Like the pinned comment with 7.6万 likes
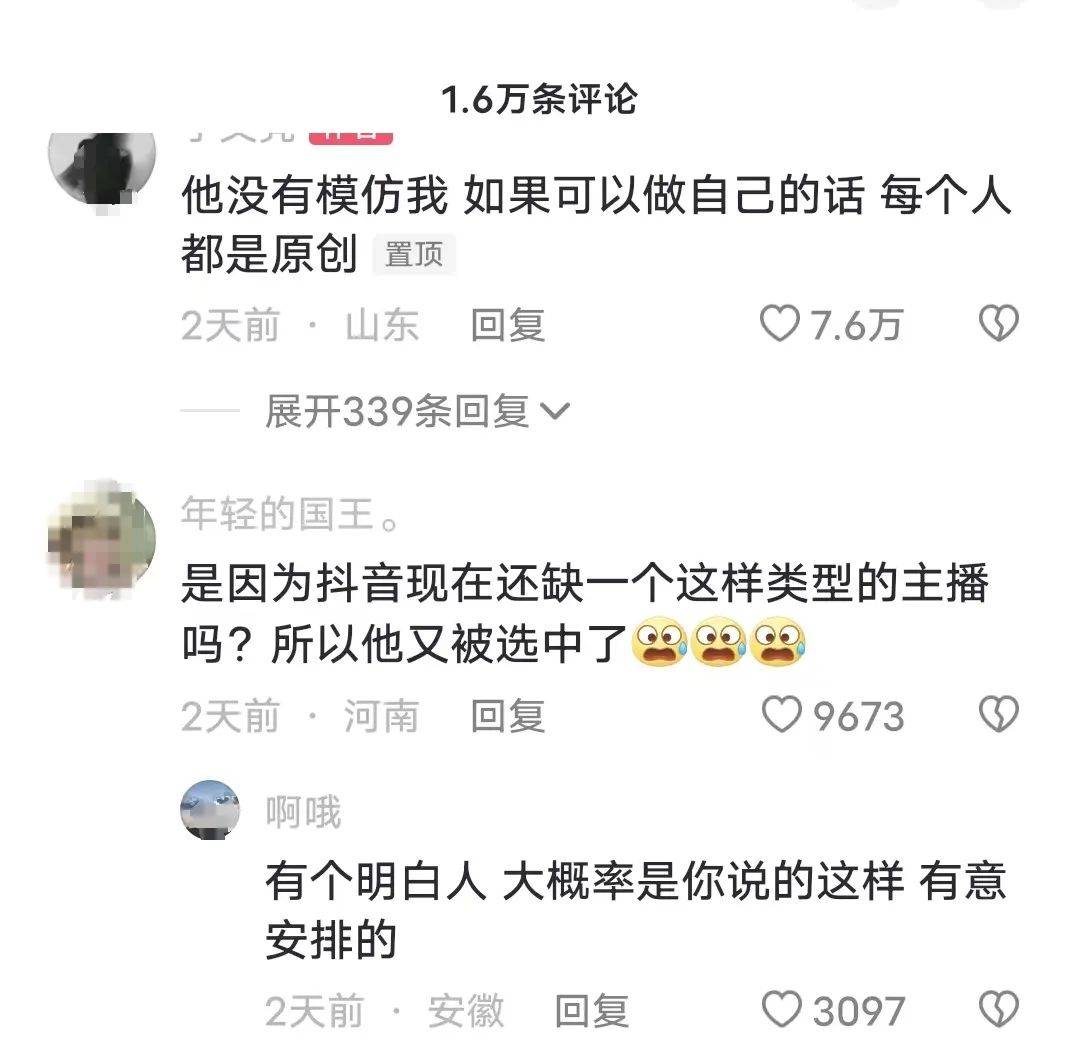The image size is (1080, 1040). pos(781,324)
